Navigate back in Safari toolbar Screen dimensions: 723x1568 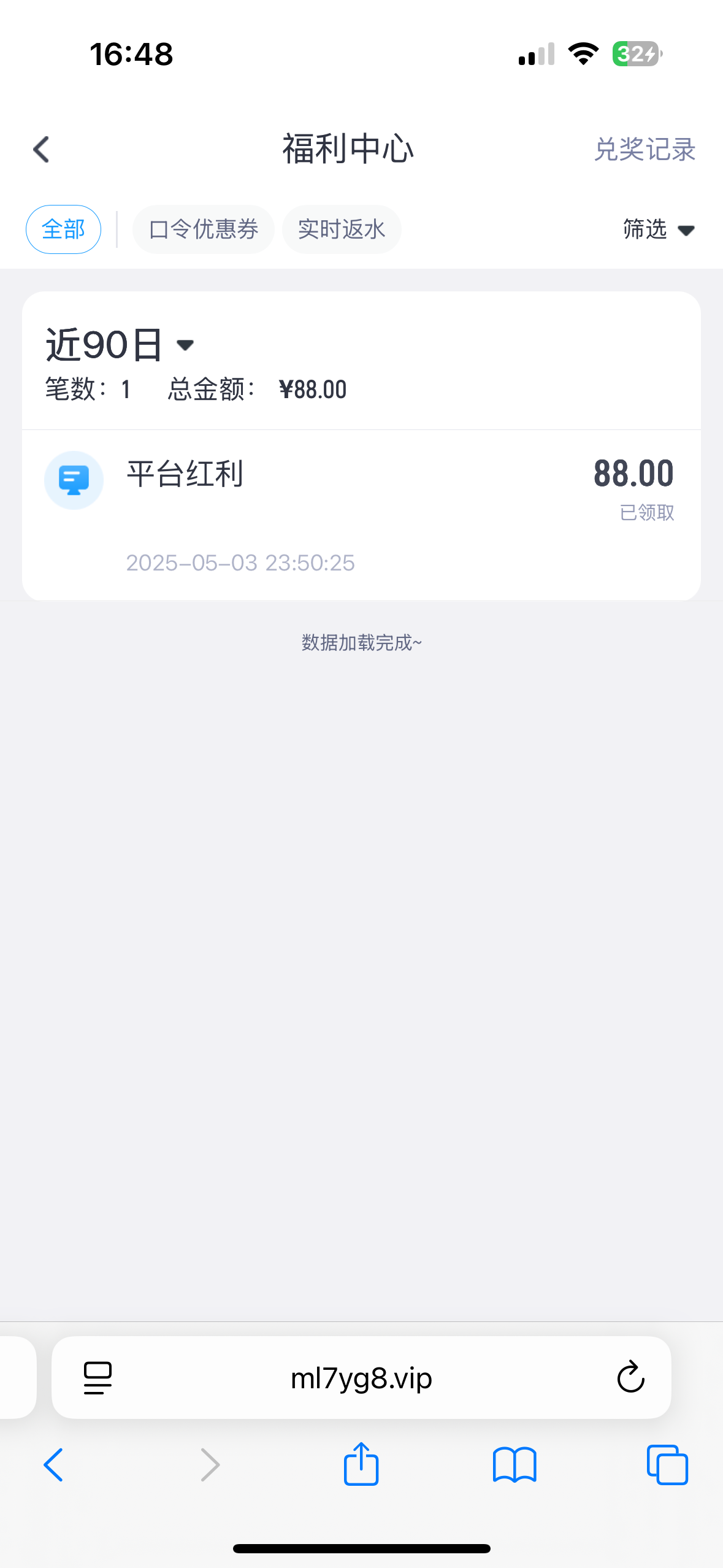click(53, 1465)
